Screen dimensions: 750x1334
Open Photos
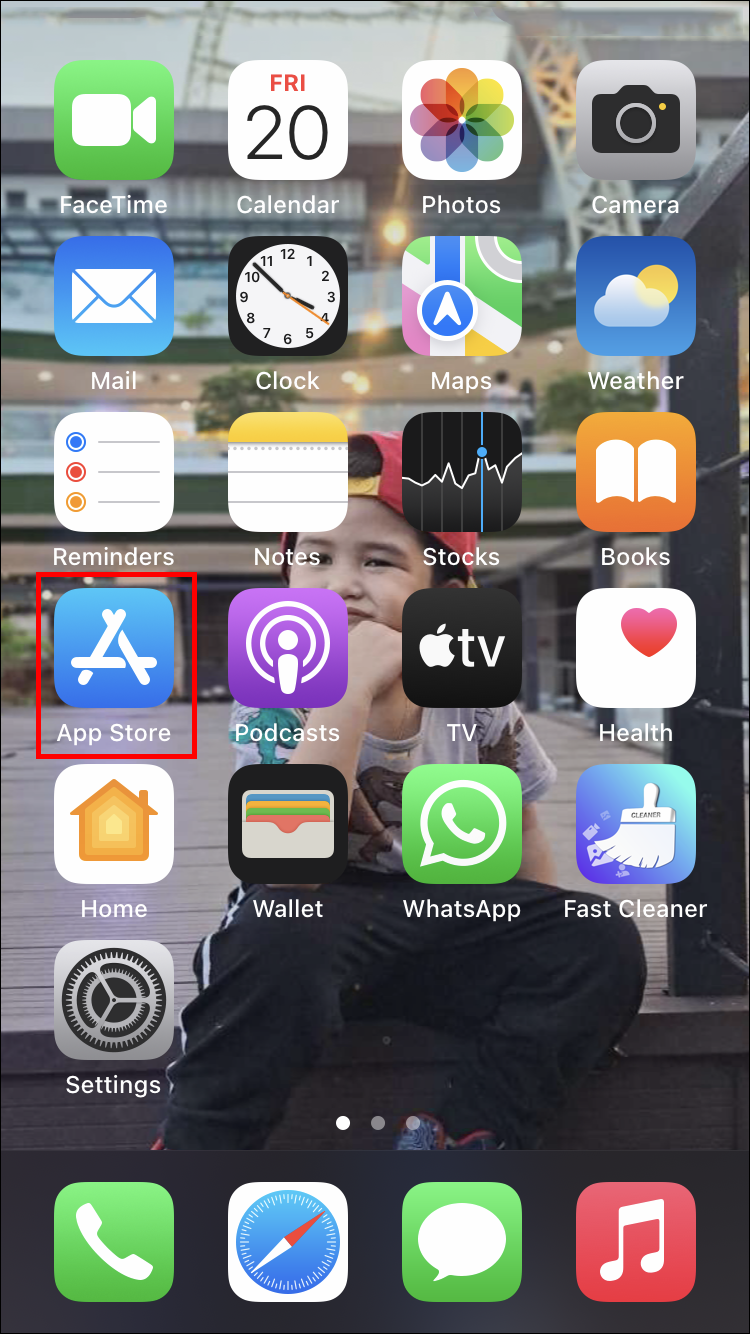pyautogui.click(x=462, y=120)
